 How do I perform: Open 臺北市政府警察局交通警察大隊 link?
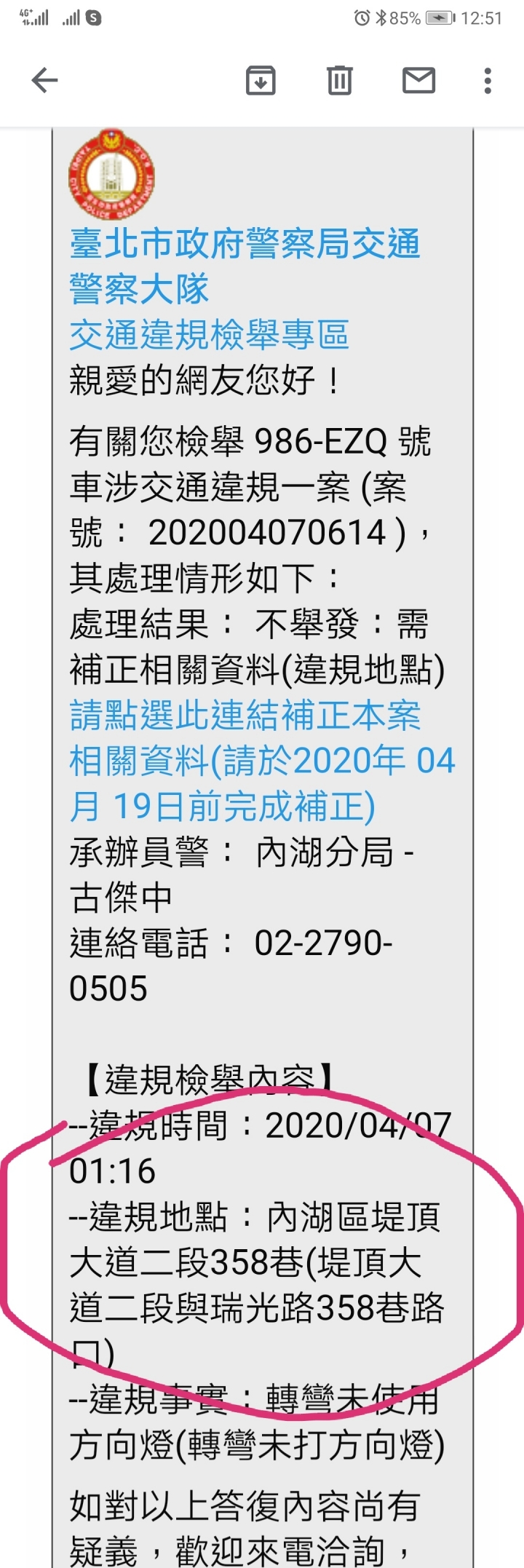(245, 266)
